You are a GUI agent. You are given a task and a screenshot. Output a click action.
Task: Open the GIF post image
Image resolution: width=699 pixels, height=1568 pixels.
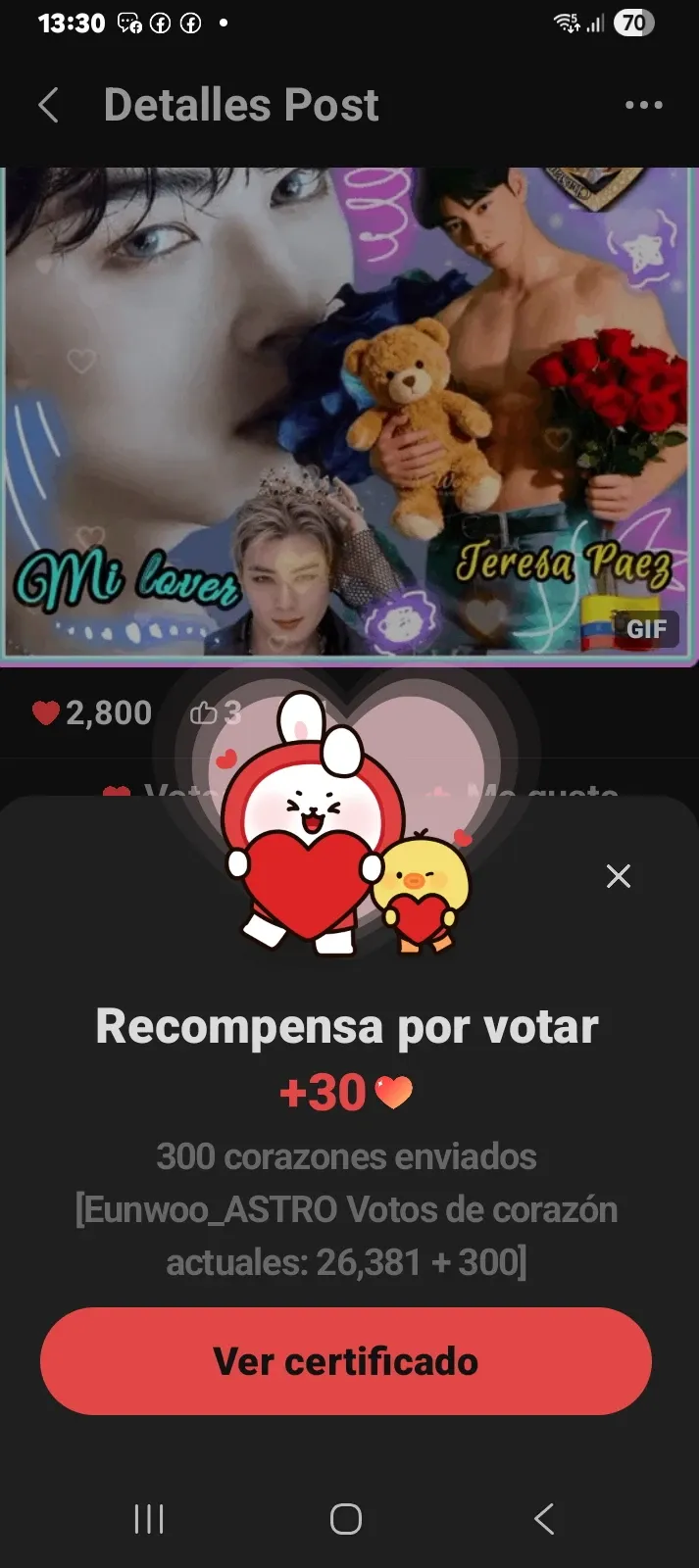pyautogui.click(x=349, y=412)
